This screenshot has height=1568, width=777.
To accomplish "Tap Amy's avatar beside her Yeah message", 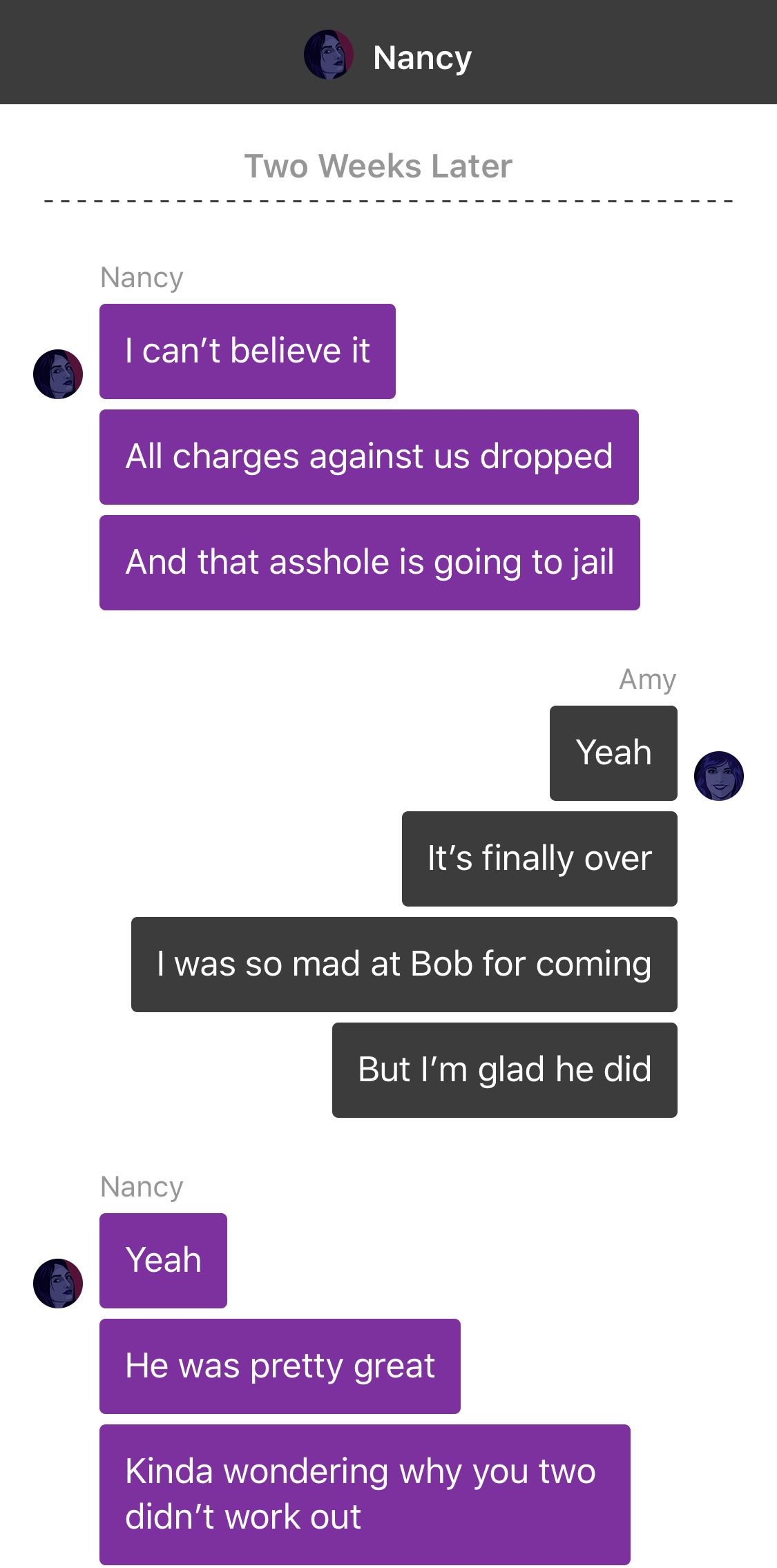I will 718,775.
